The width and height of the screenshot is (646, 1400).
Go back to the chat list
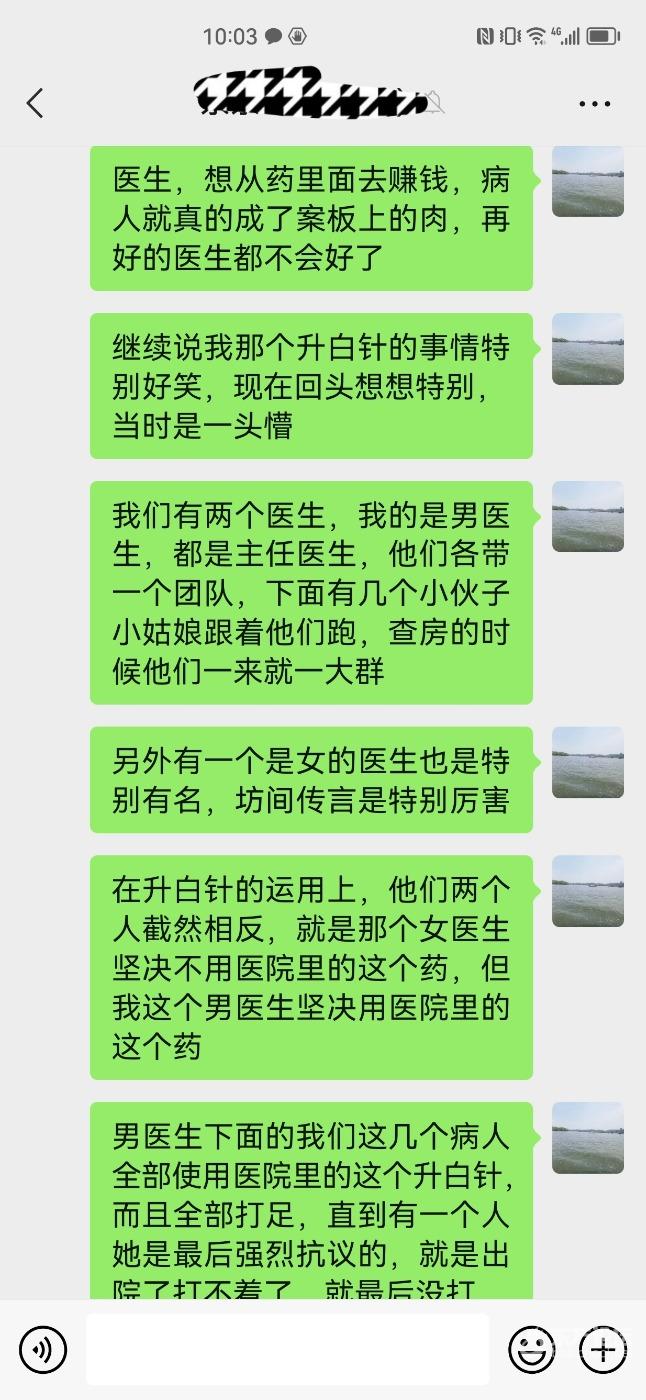35,103
